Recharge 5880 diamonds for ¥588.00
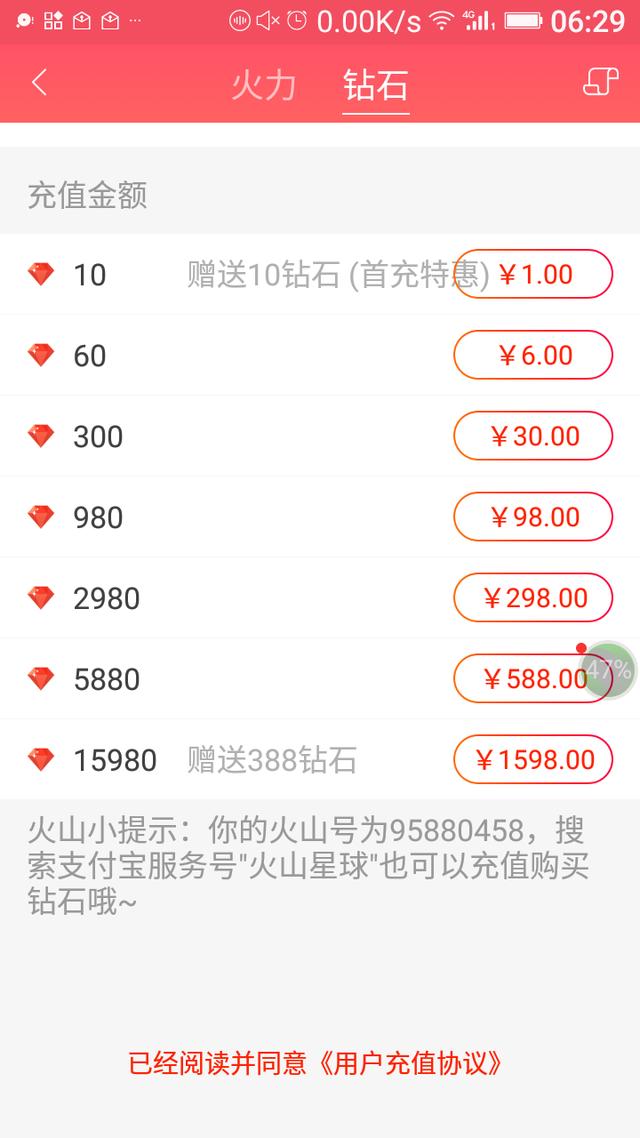This screenshot has width=640, height=1138. tap(520, 679)
